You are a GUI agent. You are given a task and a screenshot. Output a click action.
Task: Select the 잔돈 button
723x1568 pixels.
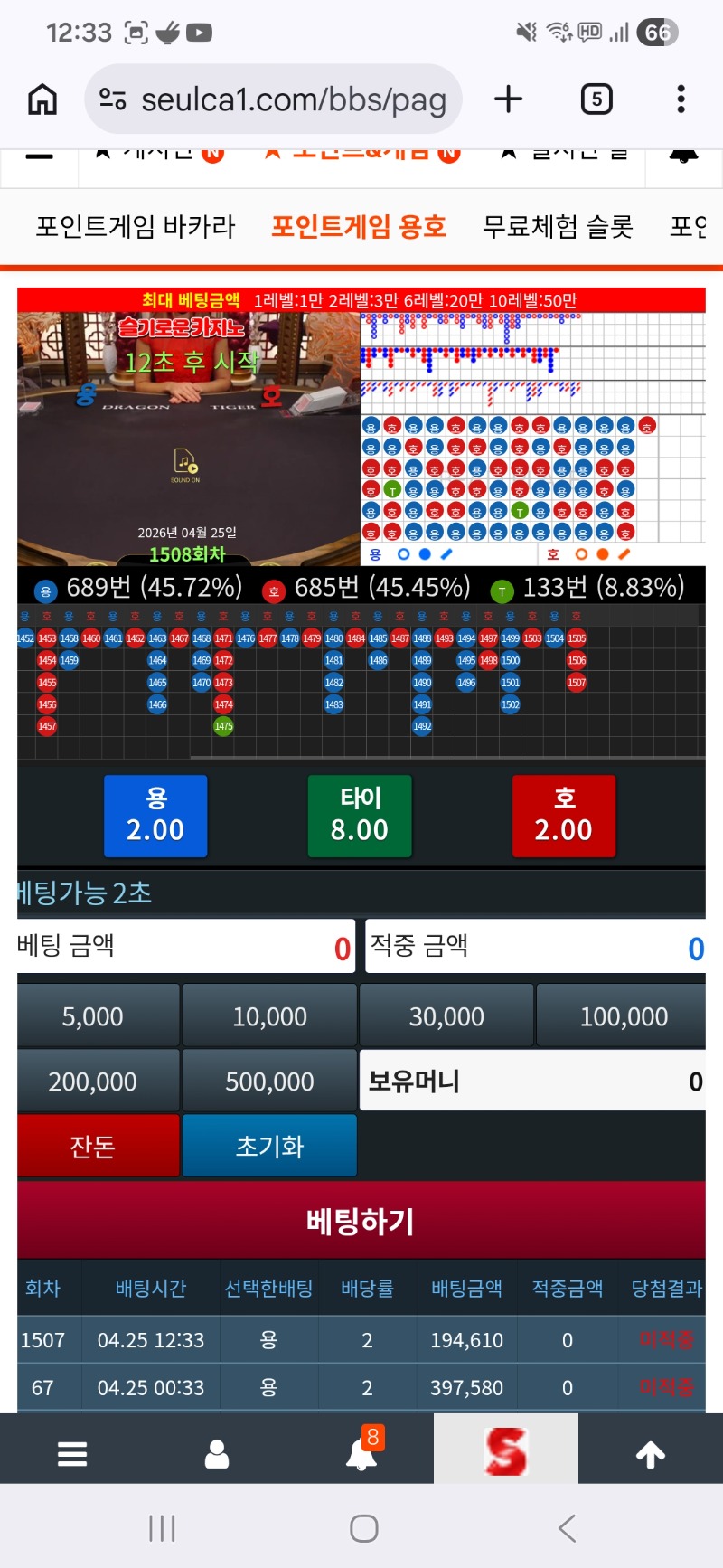[93, 1146]
